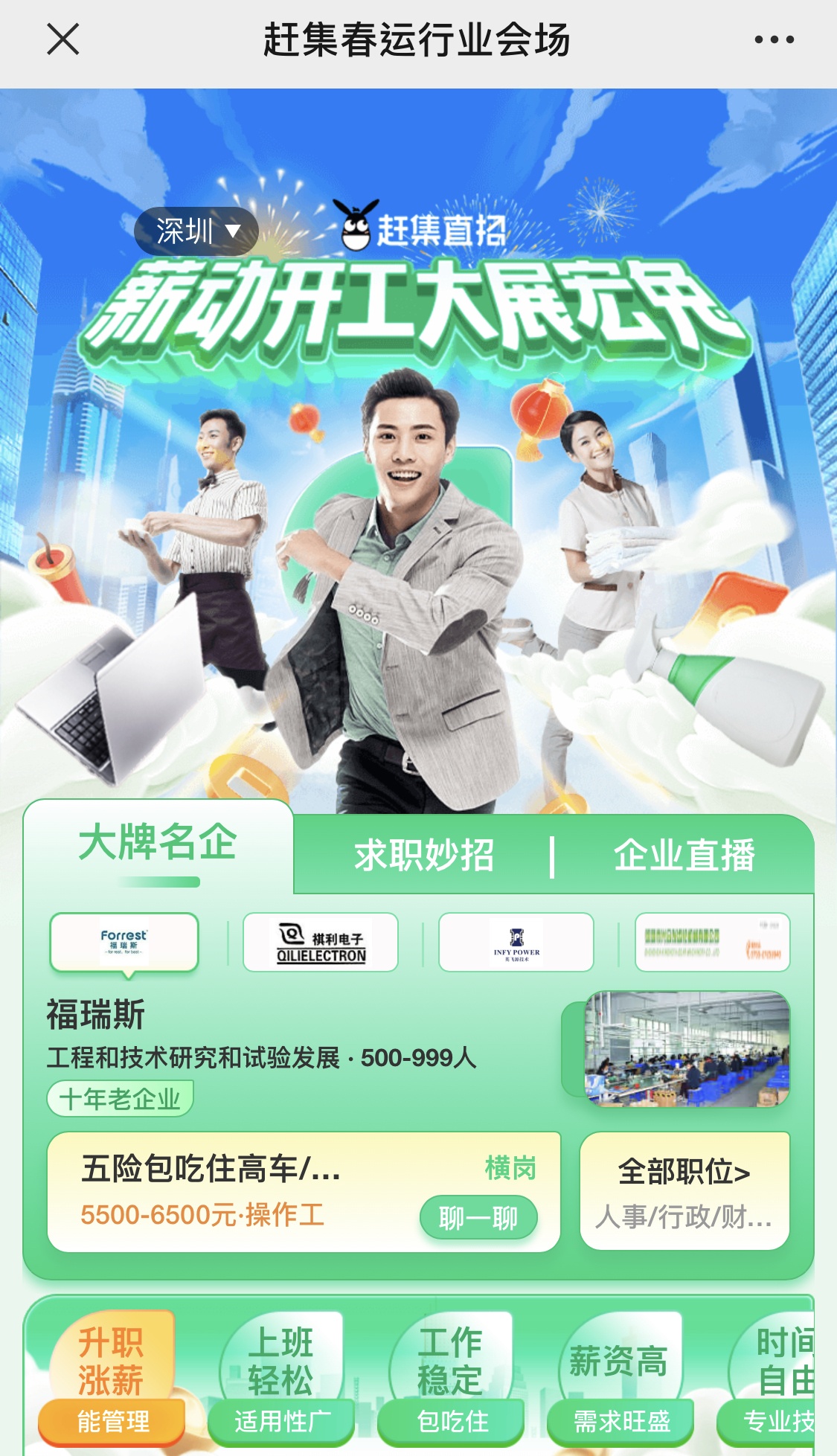
Task: Choose the 薪资高 需求旺盛 category
Action: (620, 1376)
